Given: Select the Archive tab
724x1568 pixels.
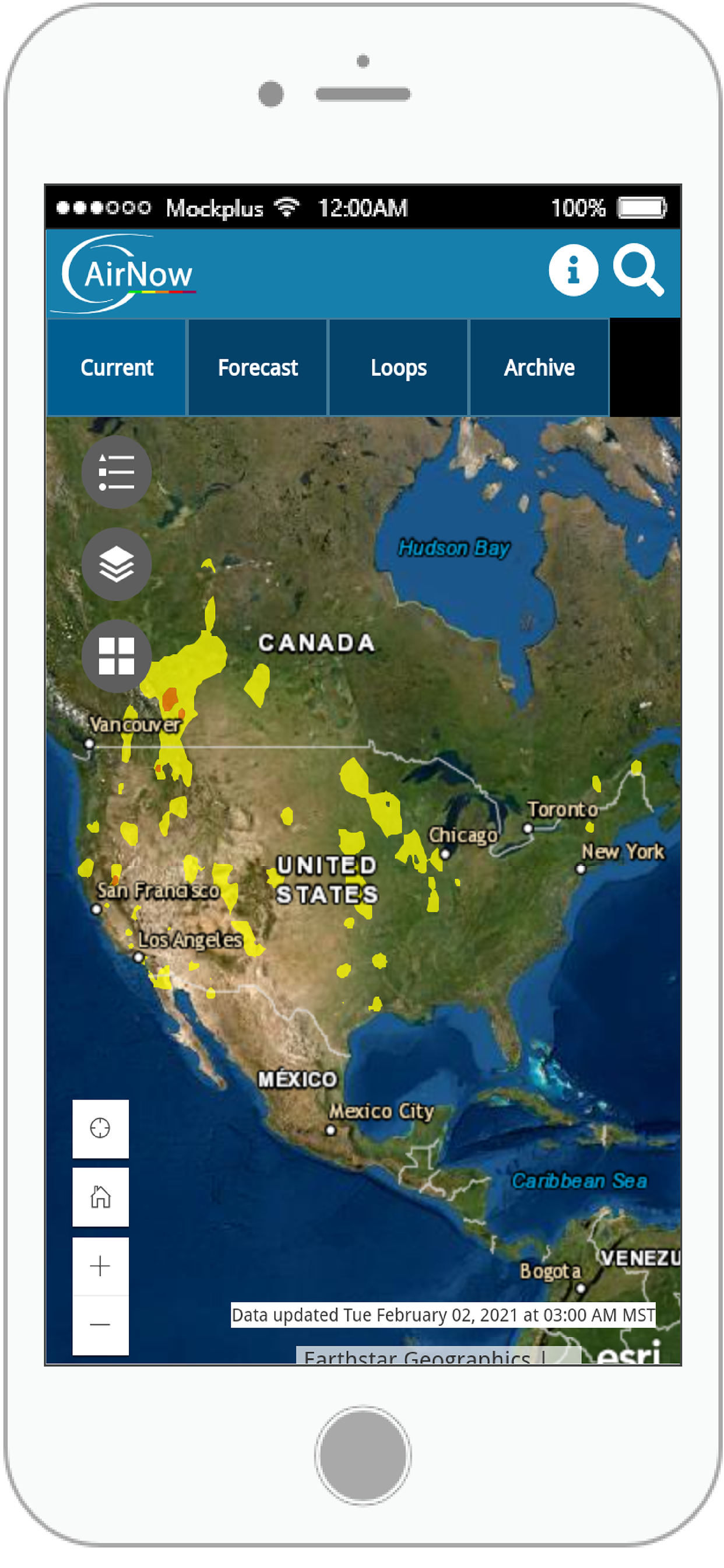Looking at the screenshot, I should [539, 367].
